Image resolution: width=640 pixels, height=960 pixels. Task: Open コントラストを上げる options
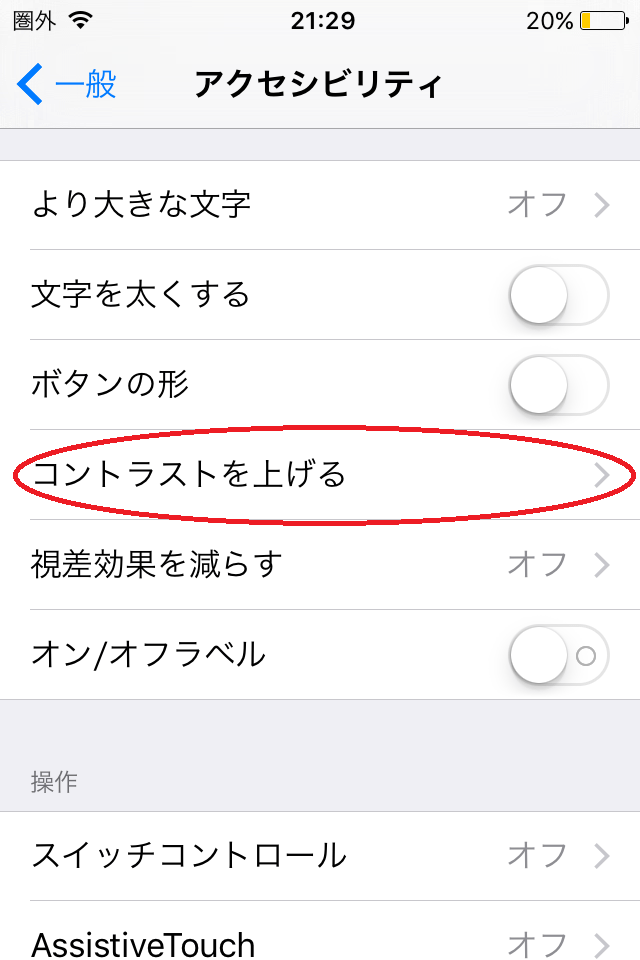tap(320, 475)
